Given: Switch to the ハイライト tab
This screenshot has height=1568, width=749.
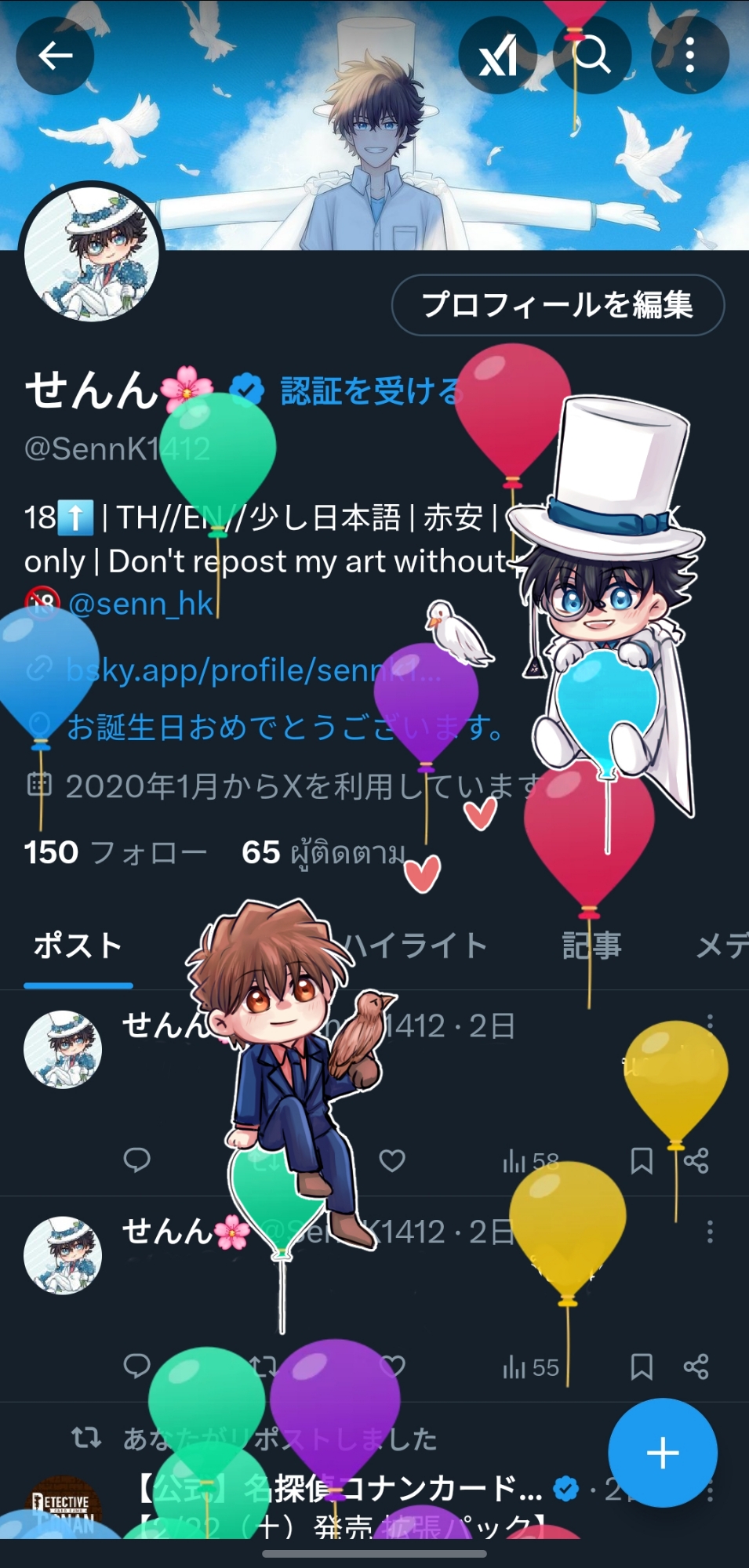Looking at the screenshot, I should (x=416, y=946).
